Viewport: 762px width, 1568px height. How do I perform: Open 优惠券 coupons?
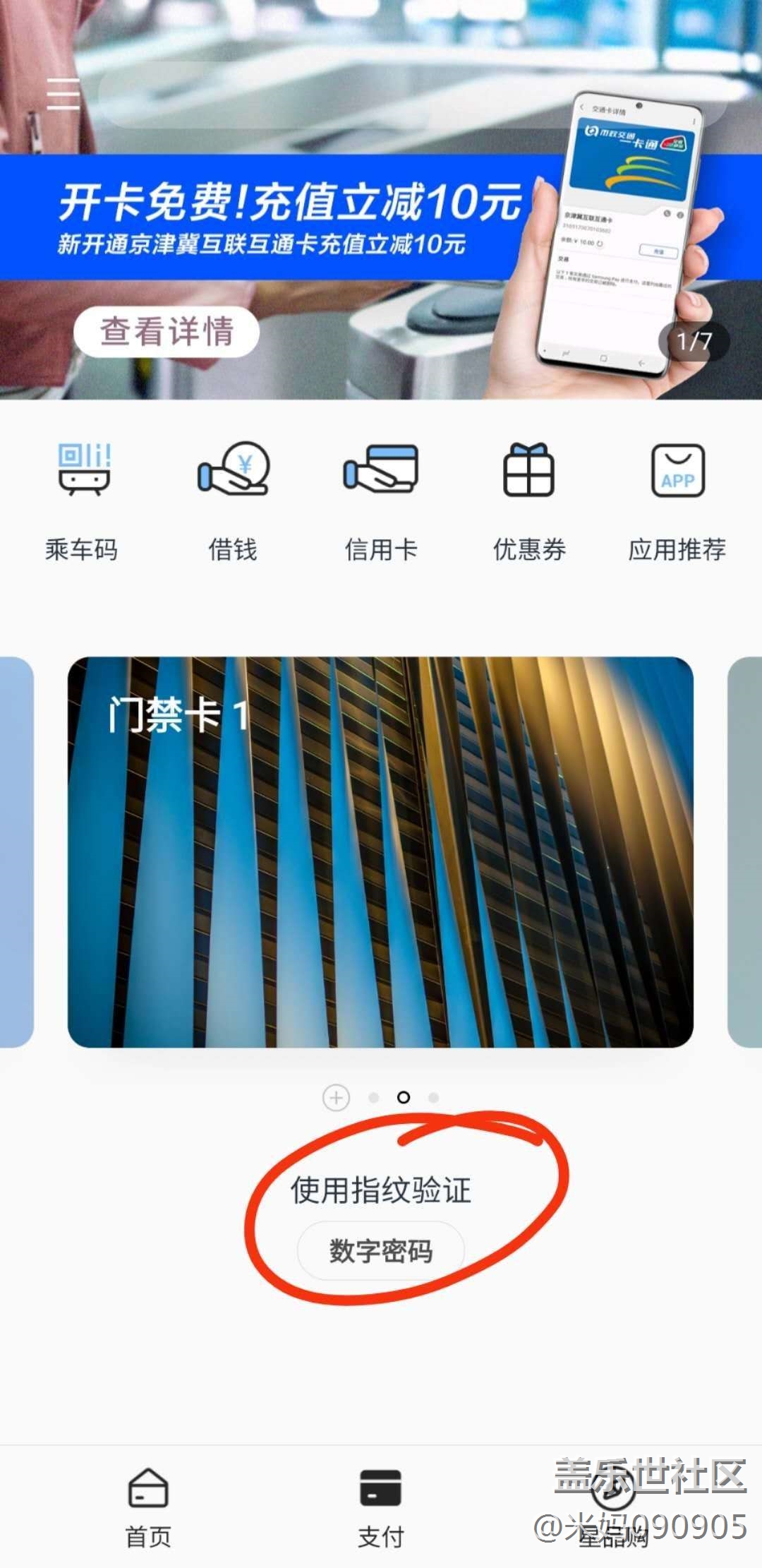pos(529,500)
